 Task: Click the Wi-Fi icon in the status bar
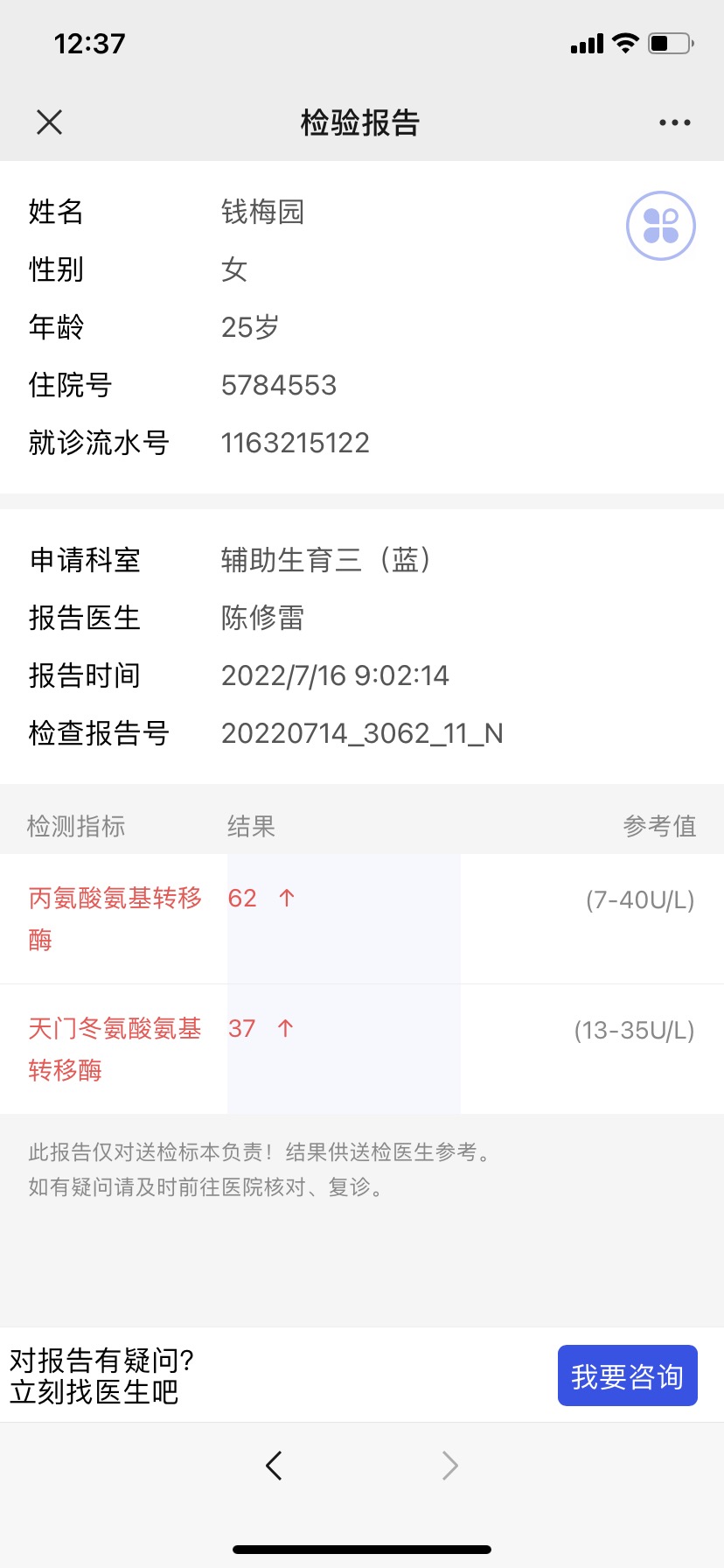[623, 42]
